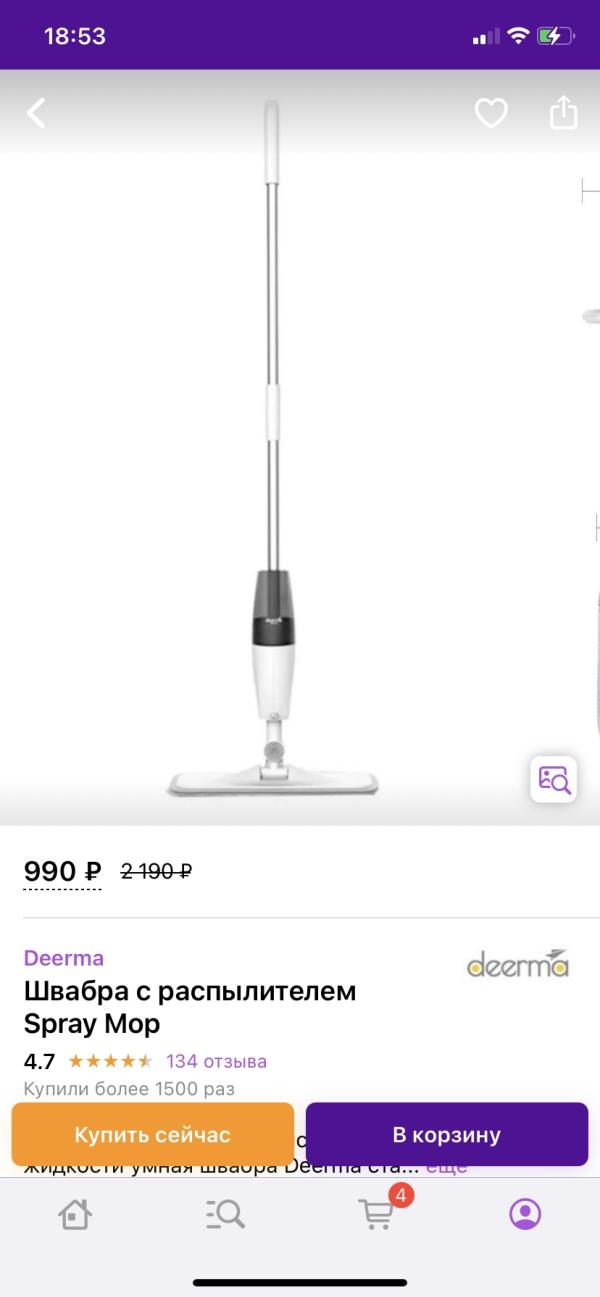This screenshot has height=1297, width=600.
Task: Go back using the arrow icon
Action: 36,113
